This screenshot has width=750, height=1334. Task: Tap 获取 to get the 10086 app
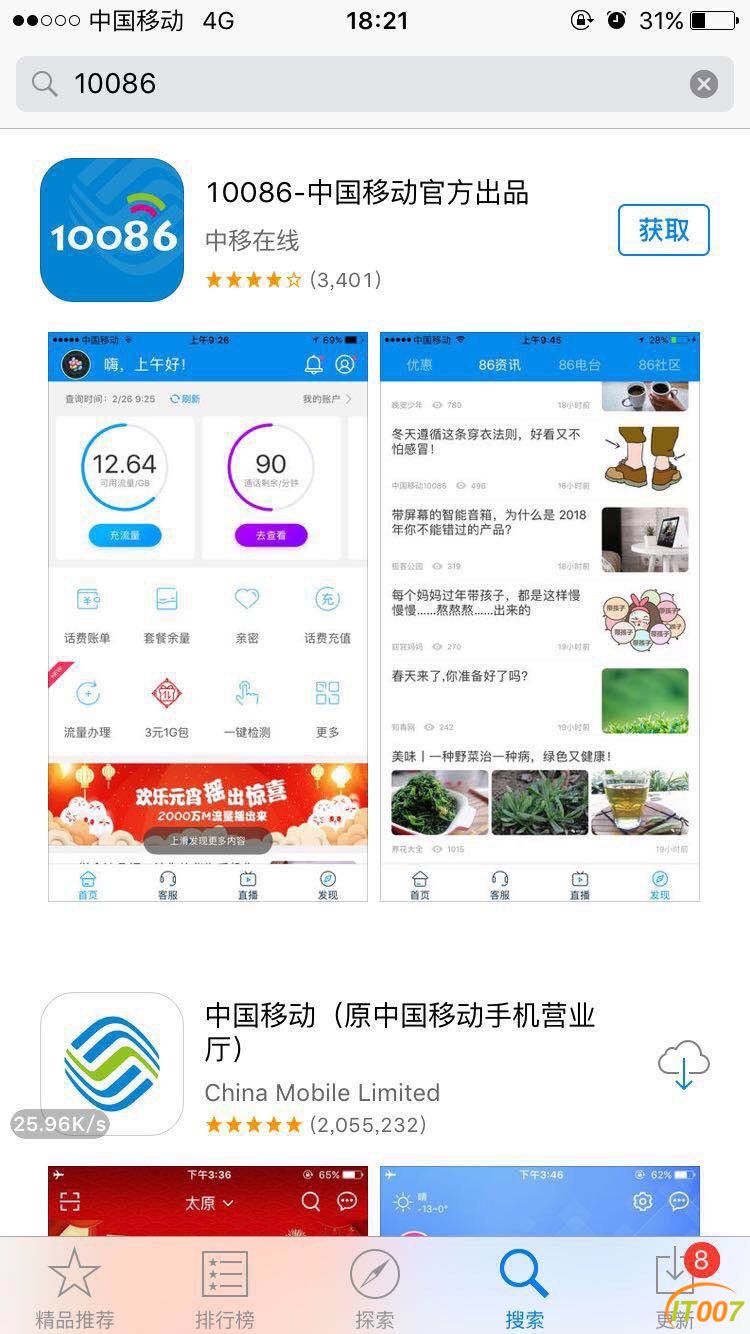pyautogui.click(x=663, y=230)
